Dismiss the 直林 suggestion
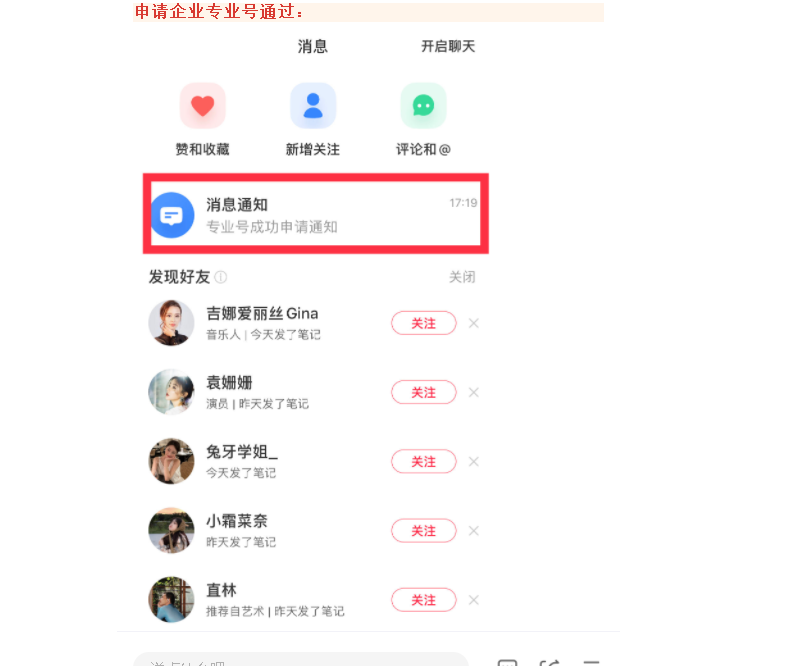 [474, 600]
